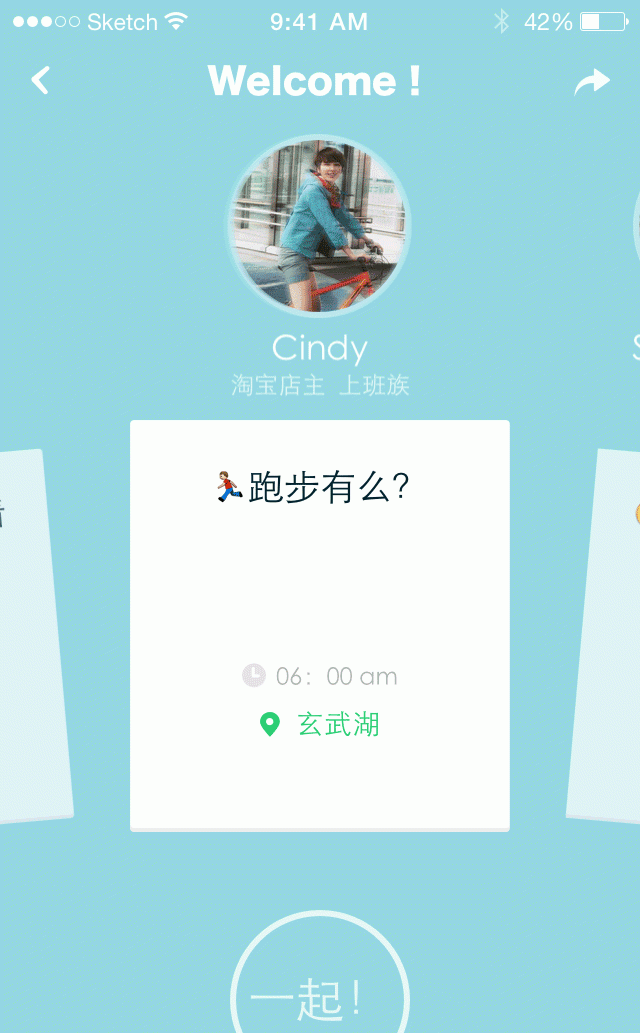The height and width of the screenshot is (1033, 640).
Task: Open the 玄武湖 location link
Action: [337, 724]
